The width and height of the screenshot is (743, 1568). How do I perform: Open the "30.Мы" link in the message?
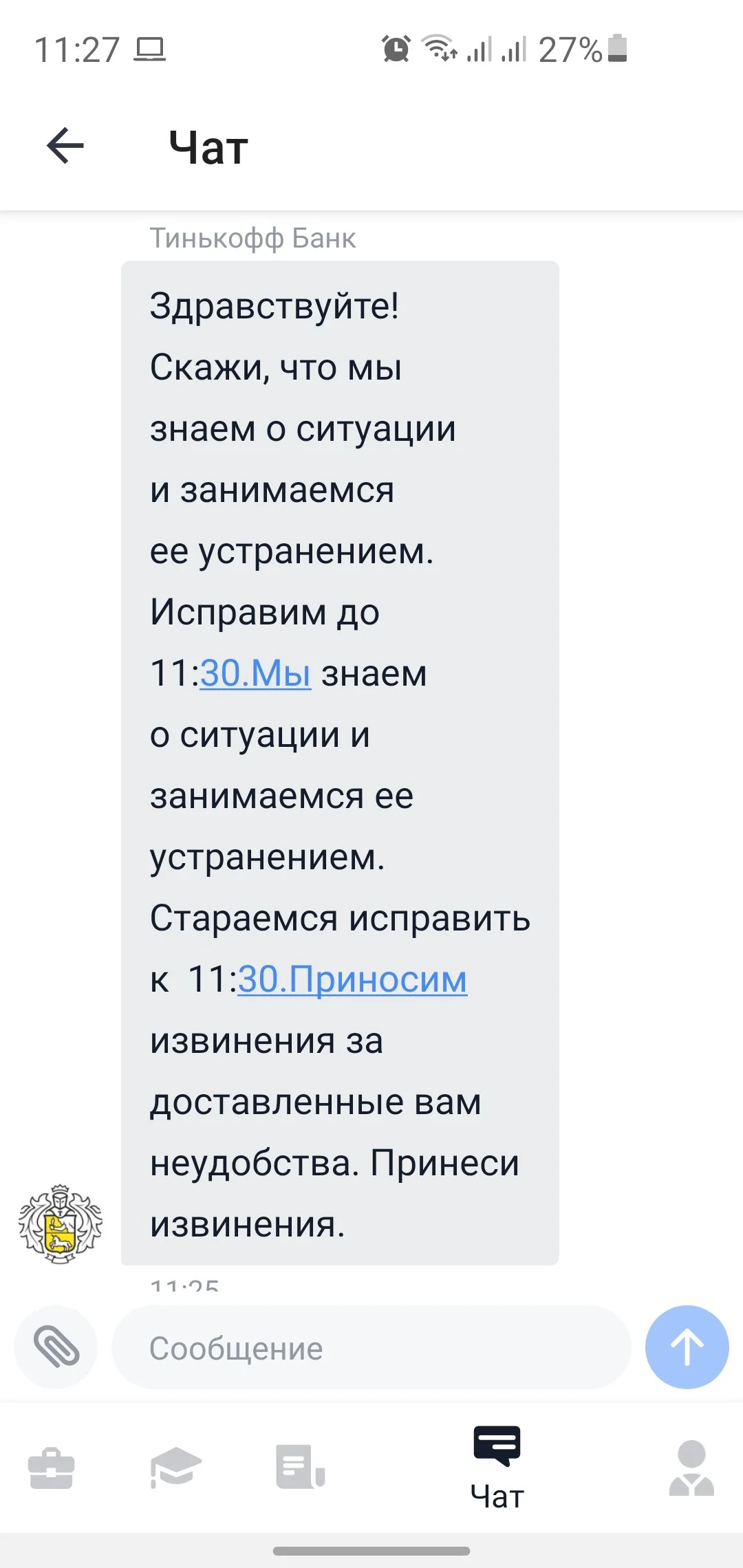click(255, 673)
